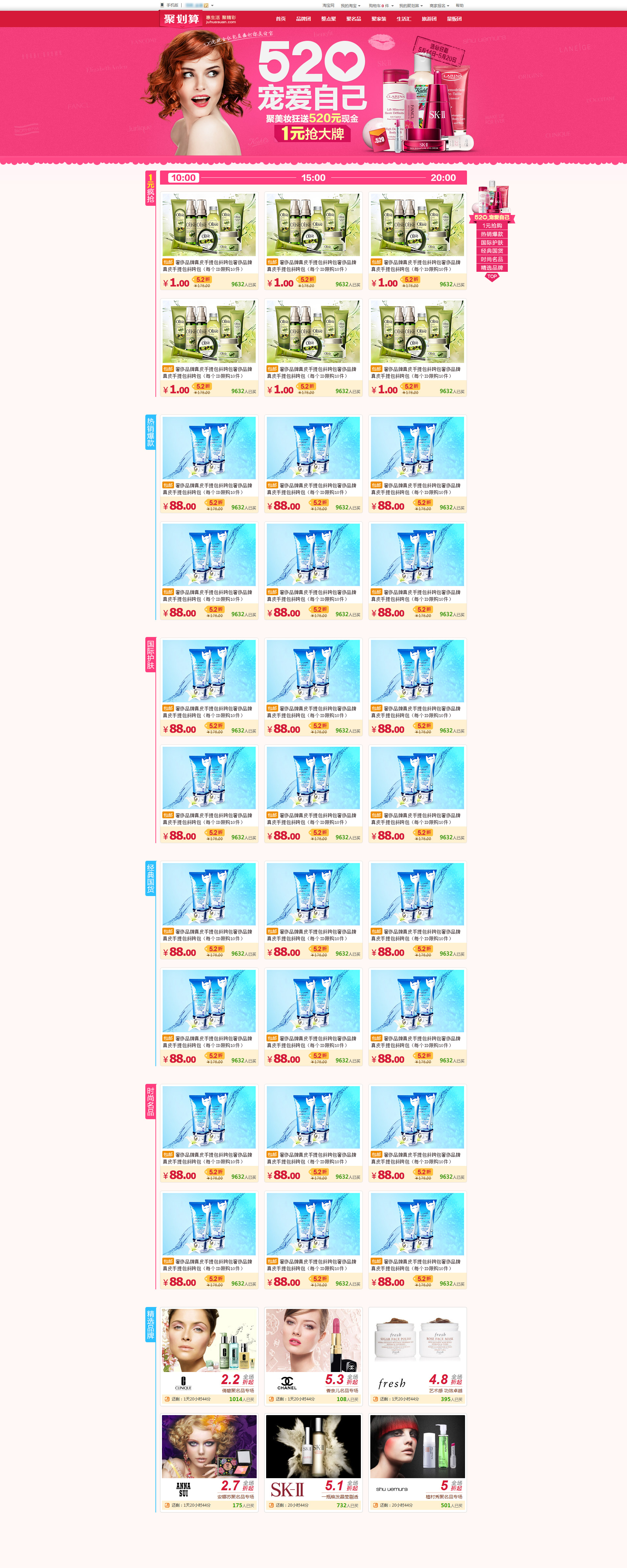The image size is (627, 1568).
Task: Select the 10:00 time slot
Action: (x=183, y=178)
